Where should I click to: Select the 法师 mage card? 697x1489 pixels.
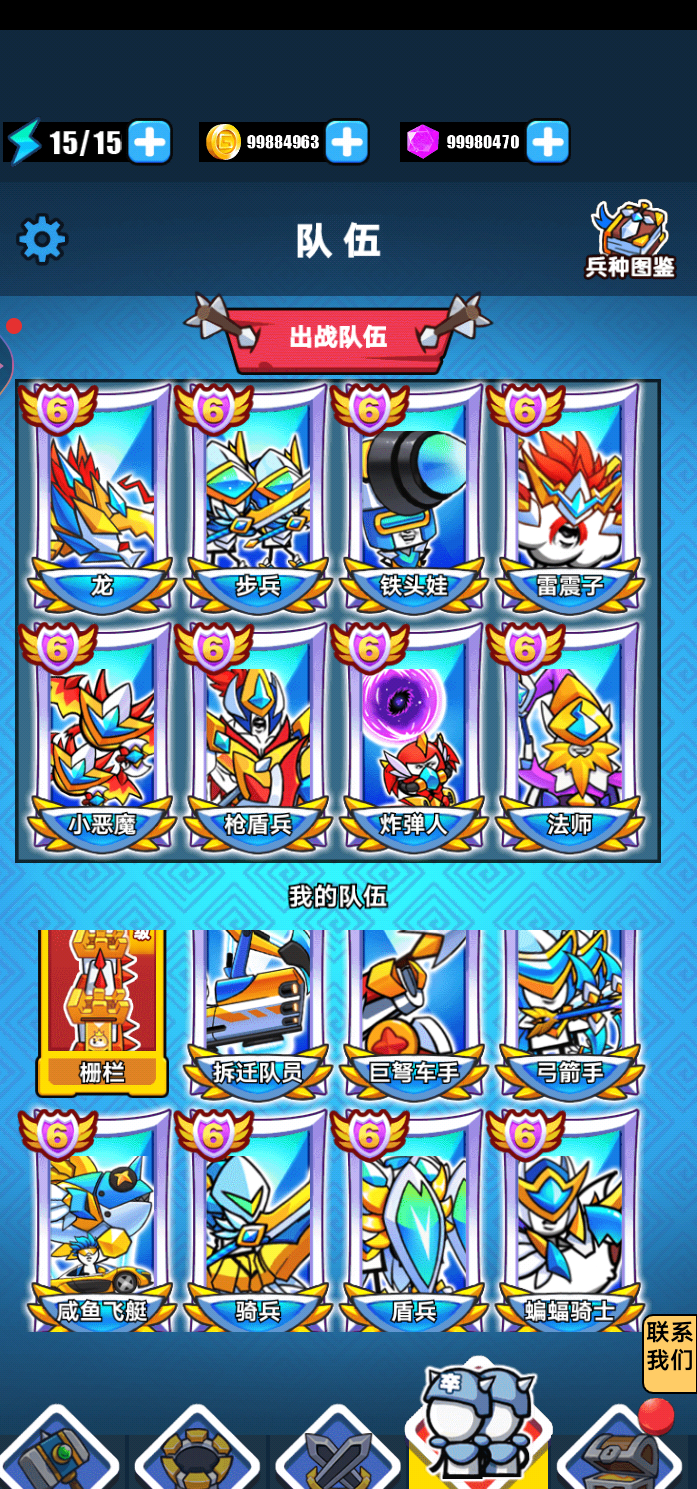pyautogui.click(x=570, y=740)
